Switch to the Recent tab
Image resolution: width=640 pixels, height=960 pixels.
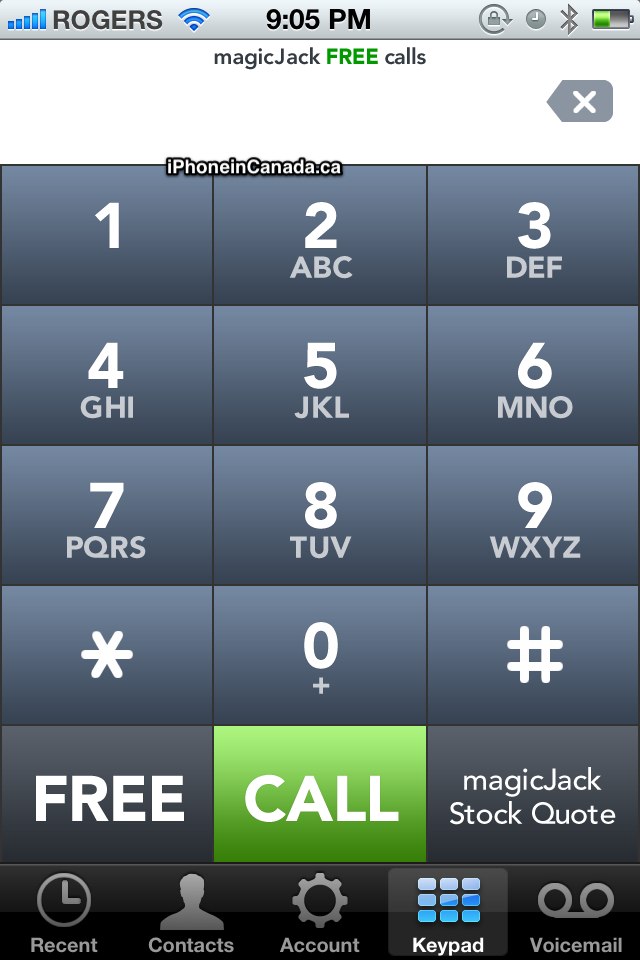pos(64,914)
